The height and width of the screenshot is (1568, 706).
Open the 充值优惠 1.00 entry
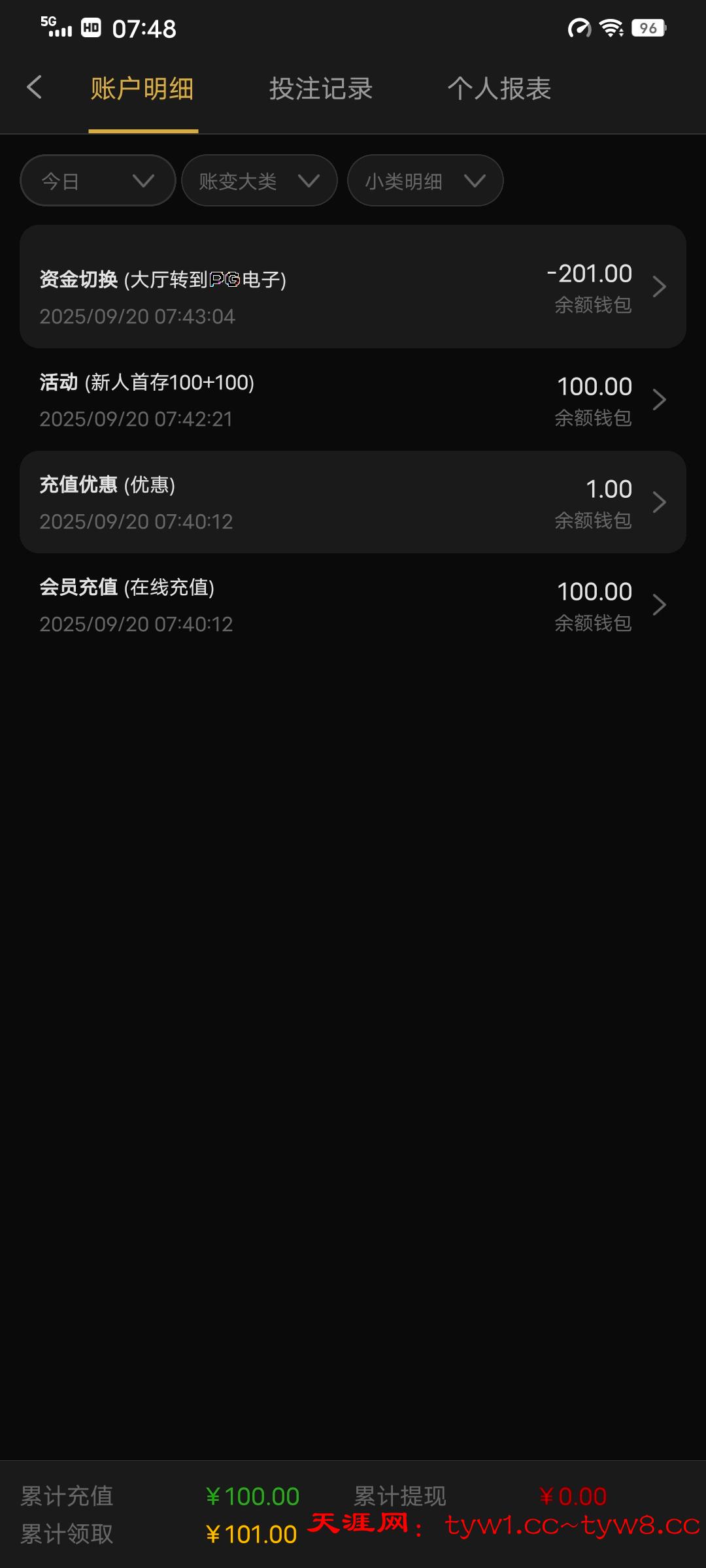[353, 502]
